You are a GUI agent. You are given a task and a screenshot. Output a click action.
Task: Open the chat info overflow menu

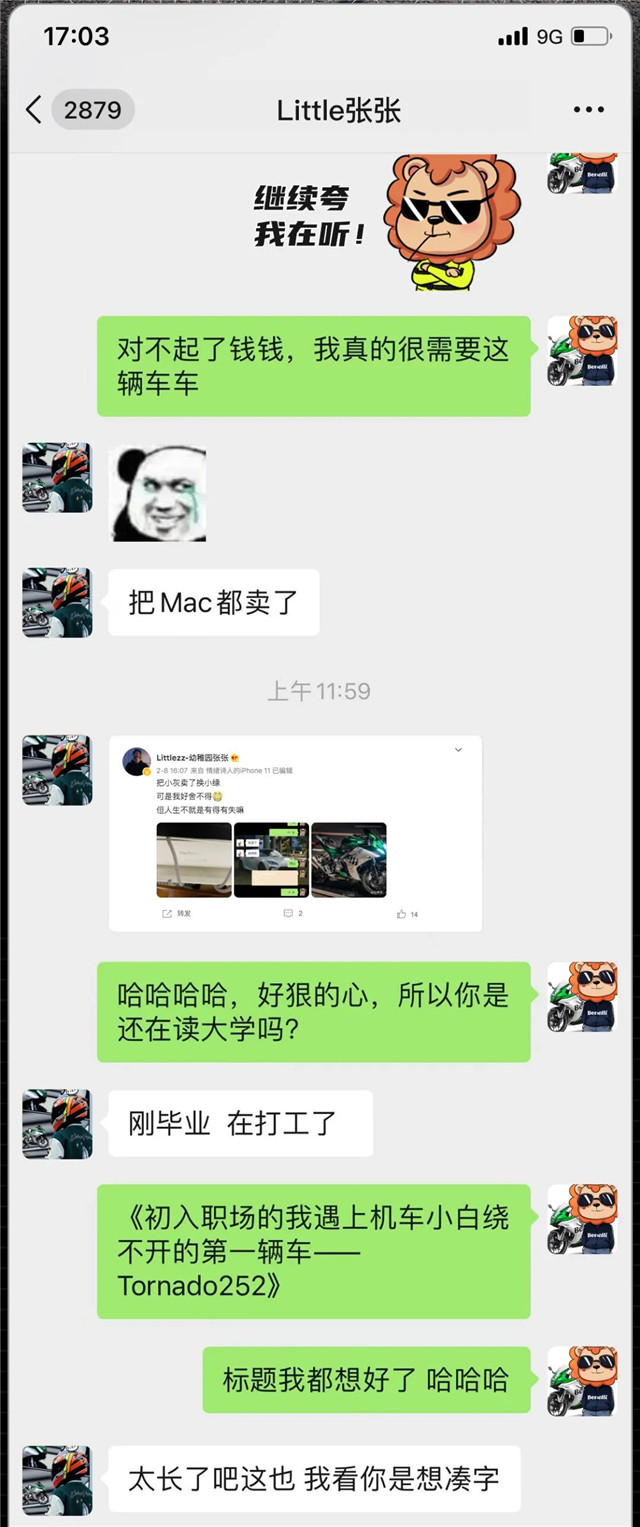(588, 110)
